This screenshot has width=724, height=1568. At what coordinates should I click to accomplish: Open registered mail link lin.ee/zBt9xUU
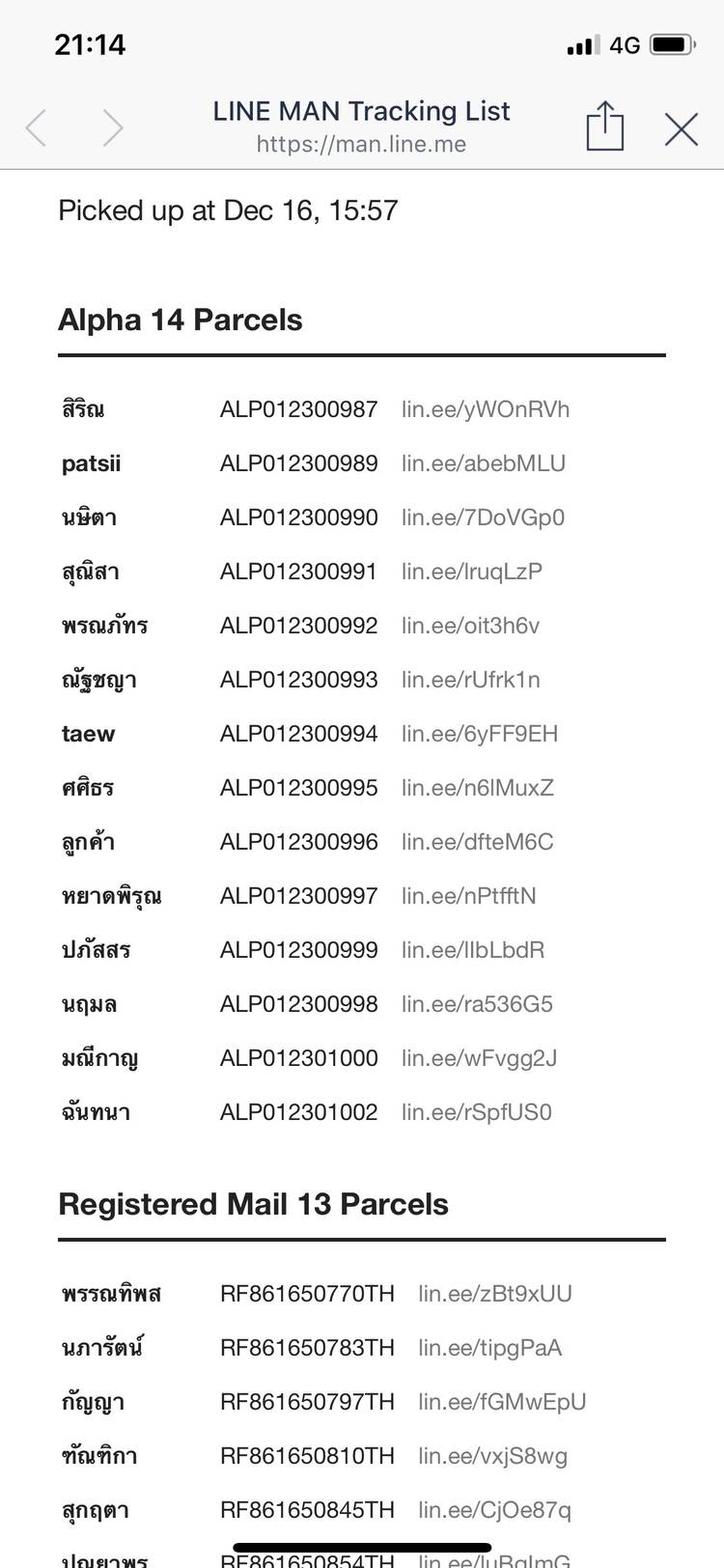[495, 1294]
